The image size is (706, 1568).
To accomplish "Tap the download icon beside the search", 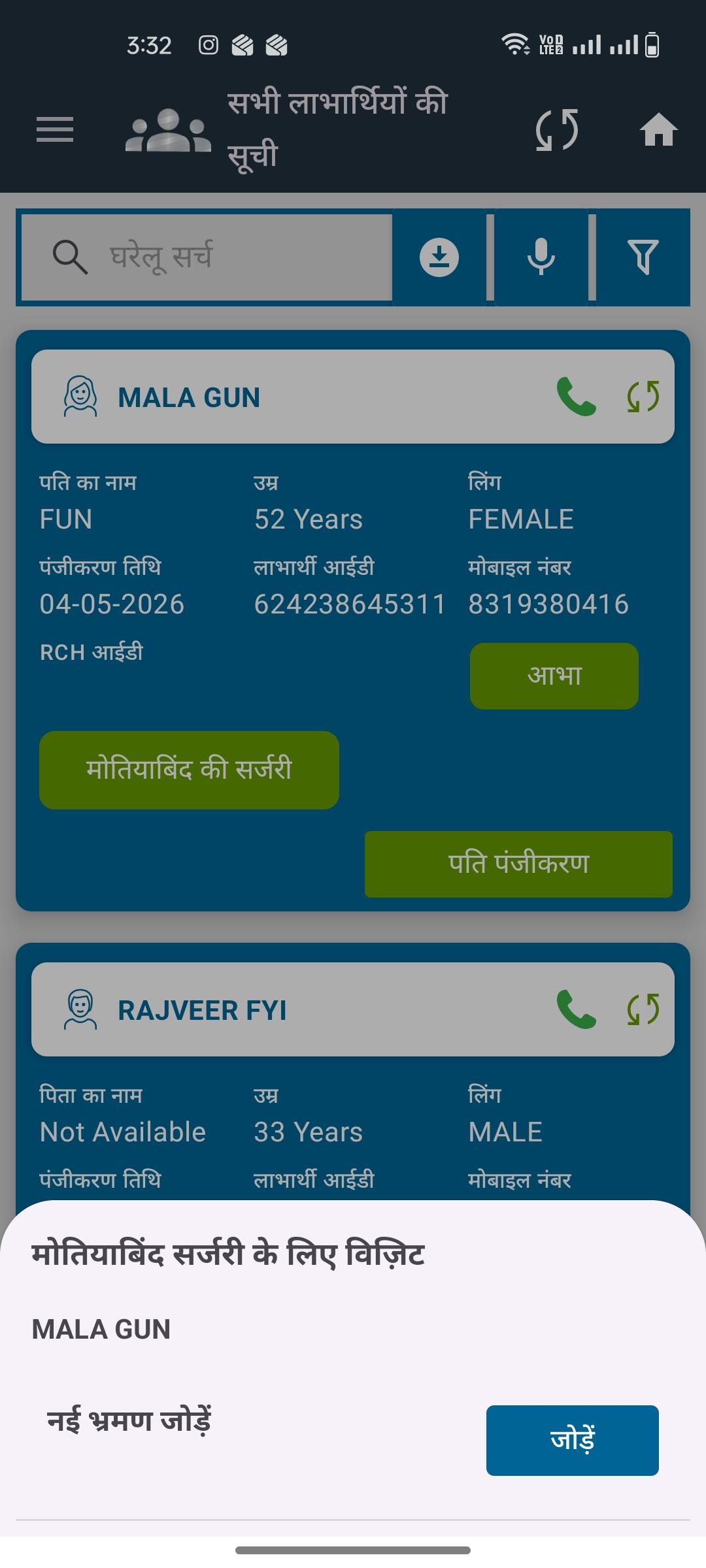I will (439, 257).
